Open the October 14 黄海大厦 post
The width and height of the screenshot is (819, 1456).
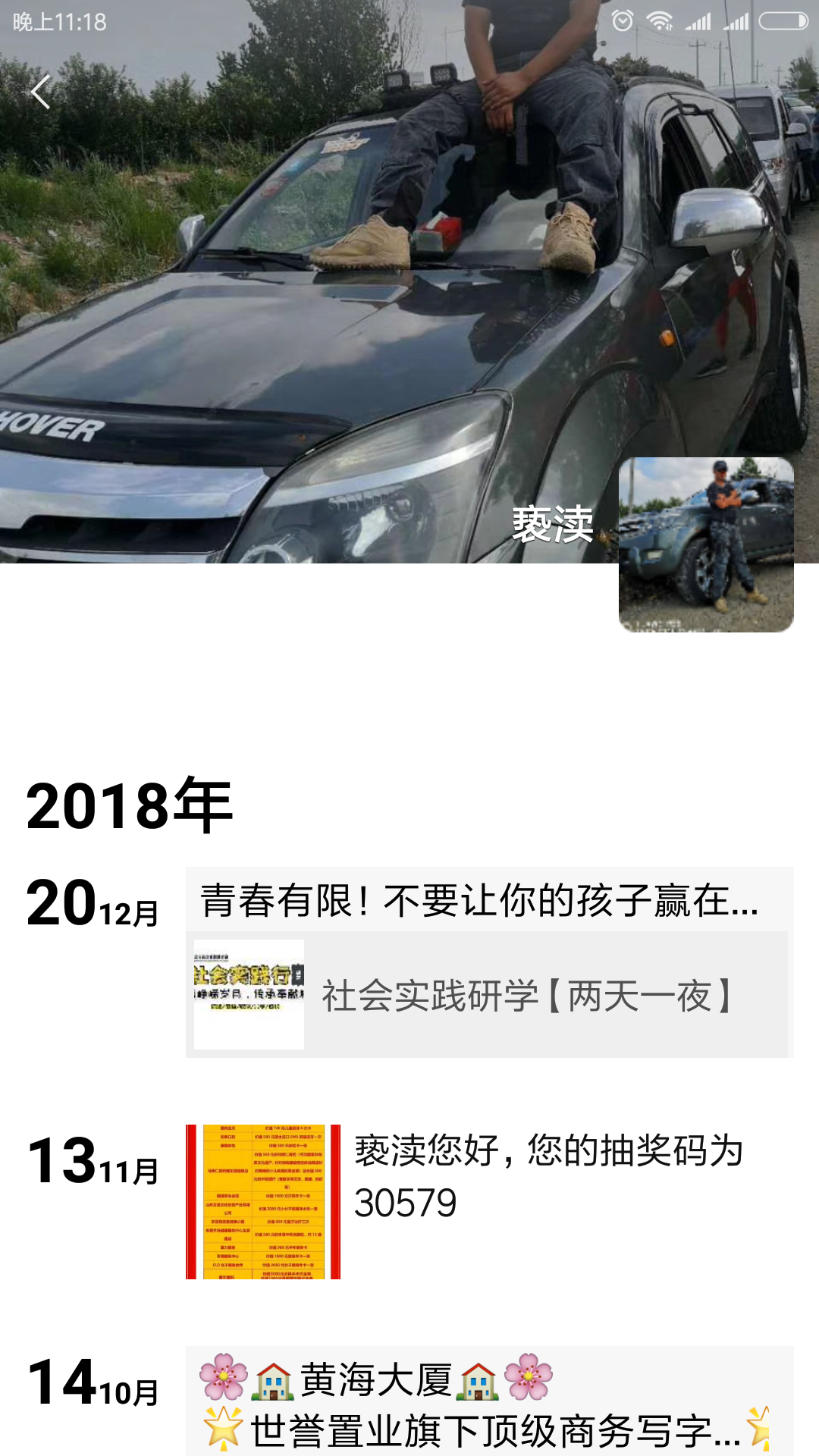pos(485,1403)
